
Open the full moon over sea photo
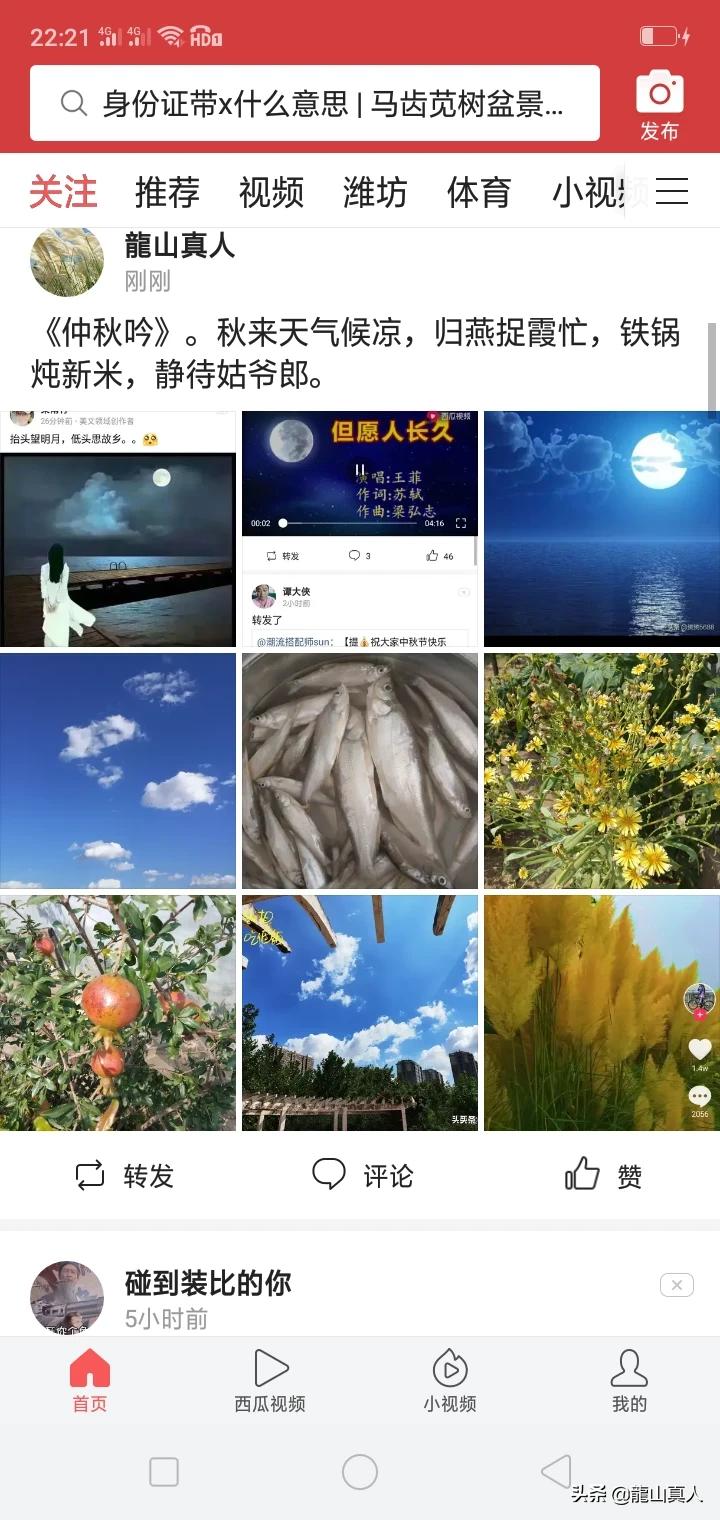coord(602,529)
